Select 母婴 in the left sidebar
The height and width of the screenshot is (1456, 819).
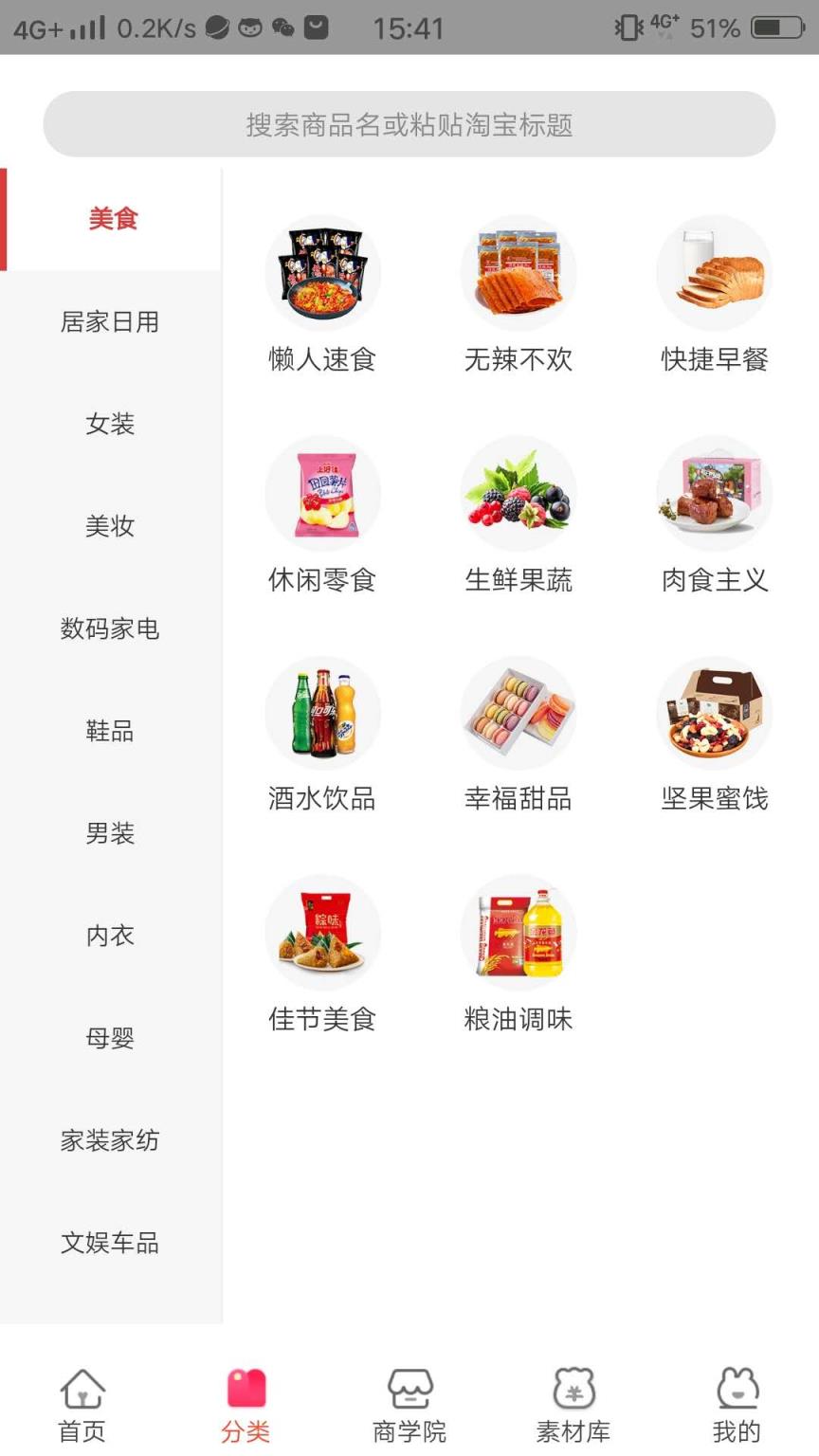(111, 1038)
